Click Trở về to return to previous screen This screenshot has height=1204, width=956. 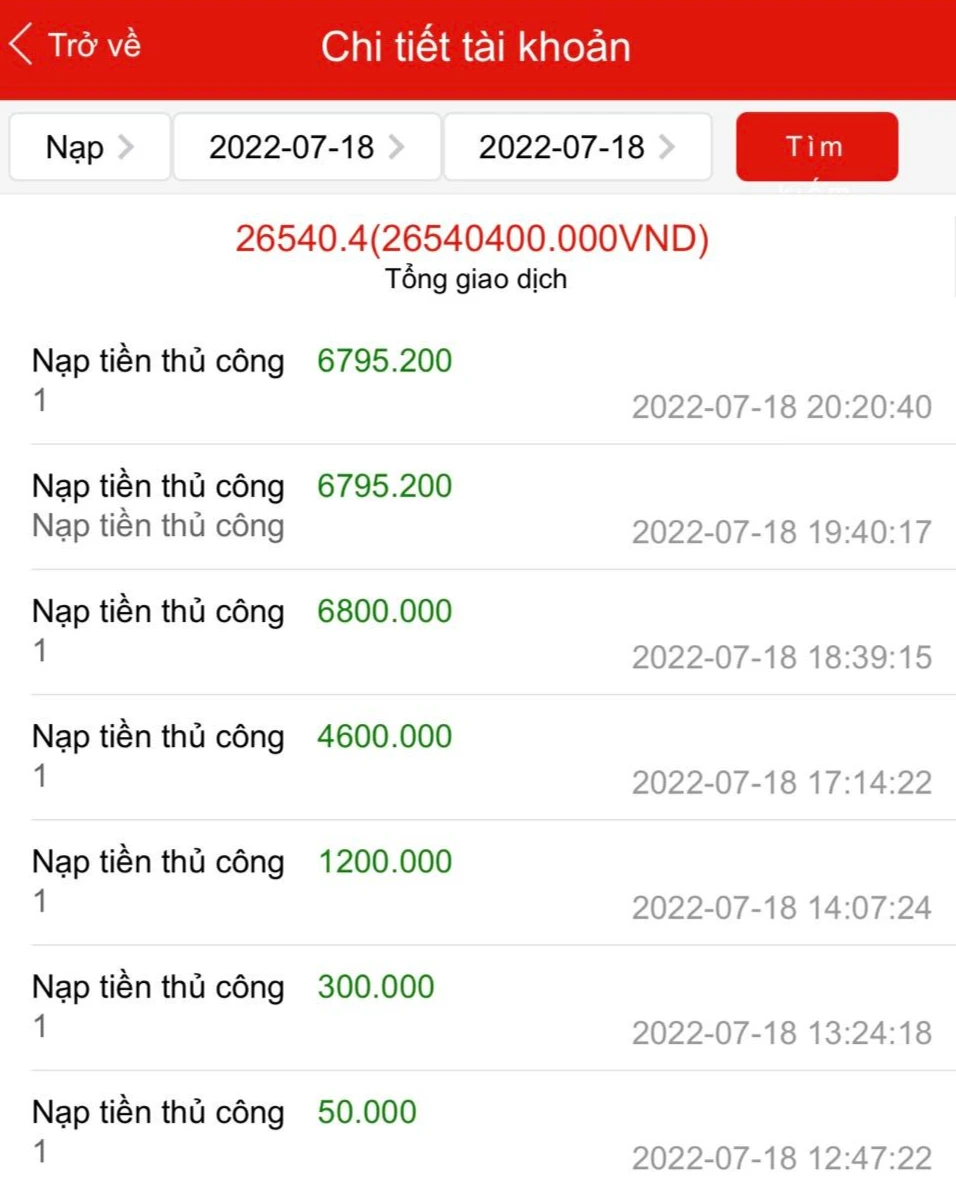(95, 44)
